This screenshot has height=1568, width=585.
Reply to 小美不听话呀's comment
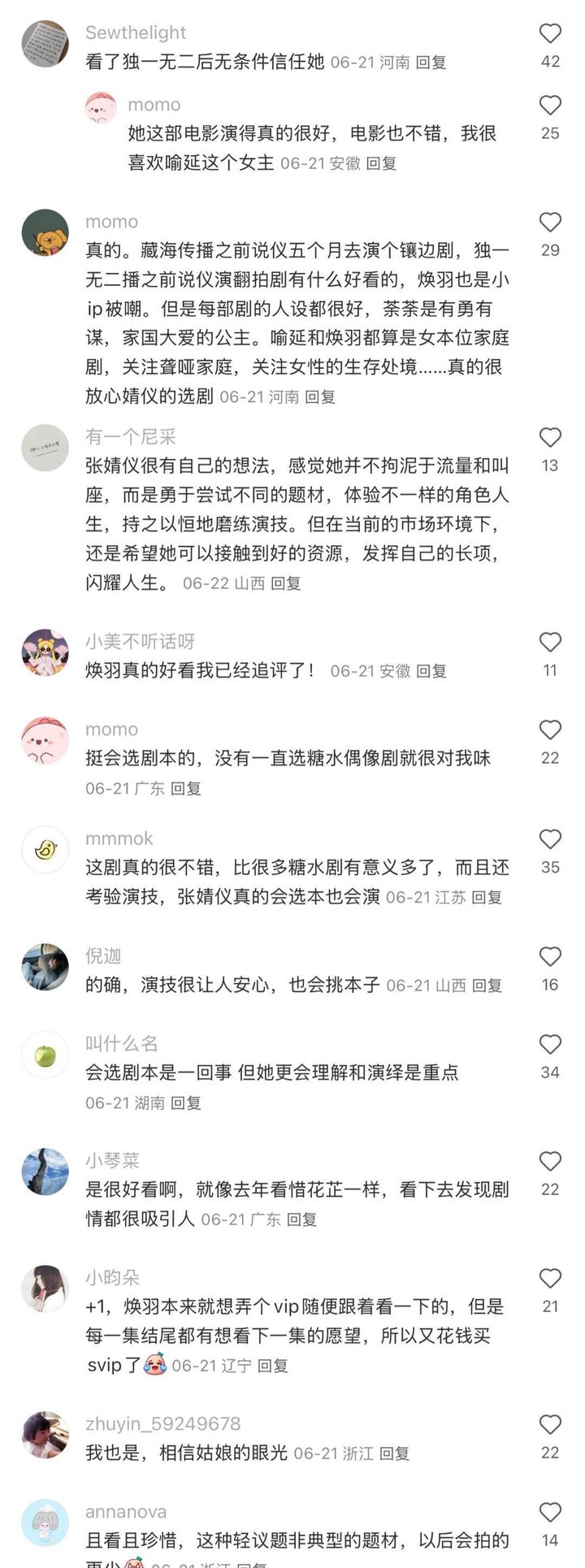(x=431, y=671)
